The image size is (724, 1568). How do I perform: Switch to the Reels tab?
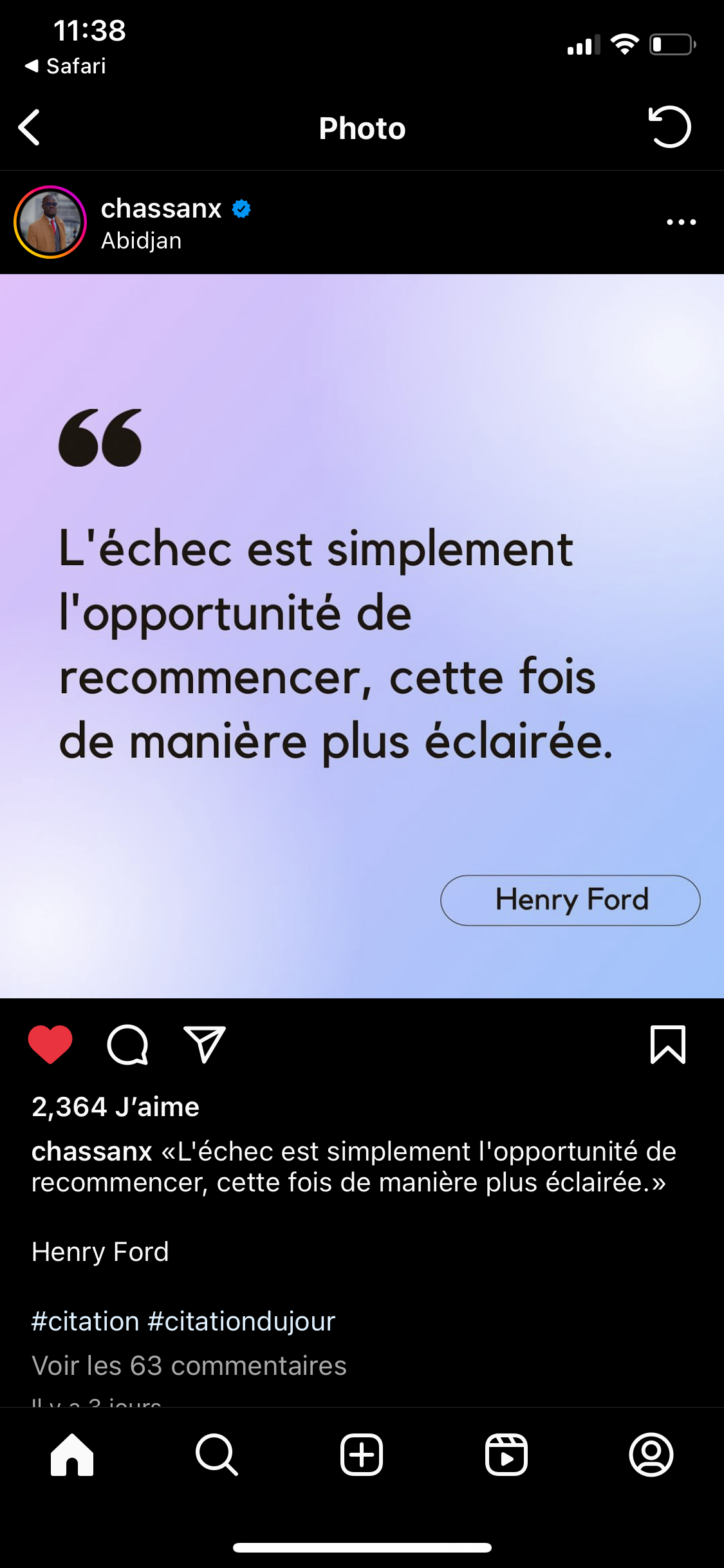(x=506, y=1455)
